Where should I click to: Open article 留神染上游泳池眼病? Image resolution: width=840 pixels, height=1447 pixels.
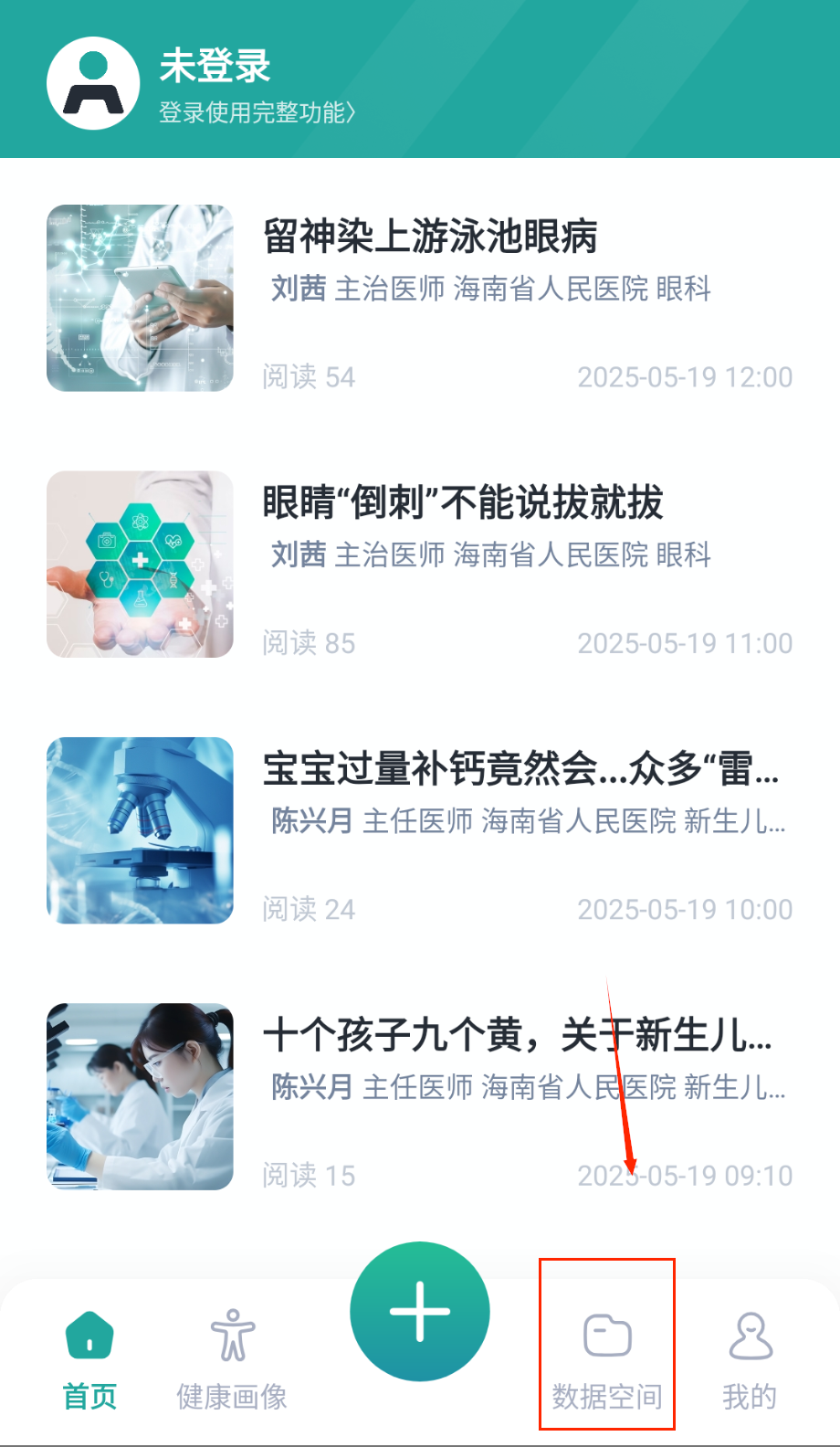[x=430, y=238]
